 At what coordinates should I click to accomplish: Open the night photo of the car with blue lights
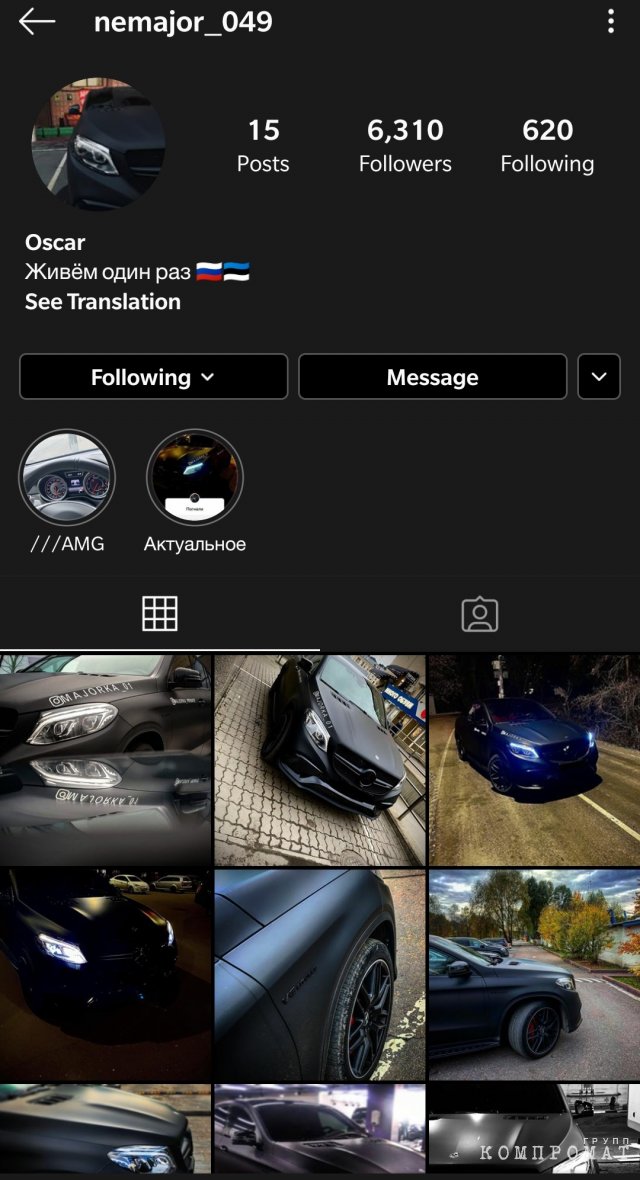(534, 760)
